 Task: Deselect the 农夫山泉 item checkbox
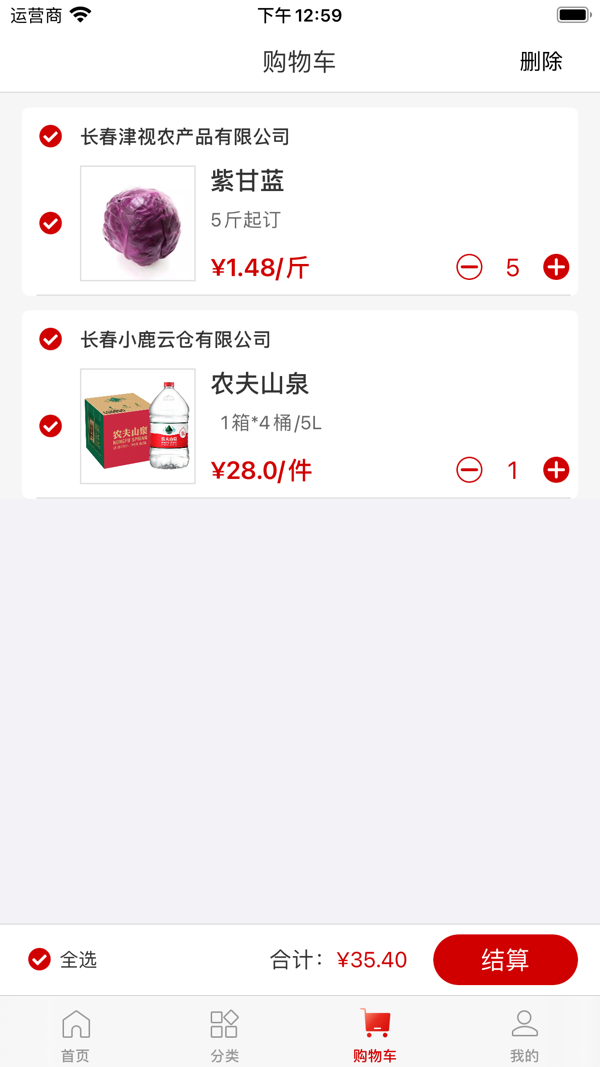tap(51, 426)
